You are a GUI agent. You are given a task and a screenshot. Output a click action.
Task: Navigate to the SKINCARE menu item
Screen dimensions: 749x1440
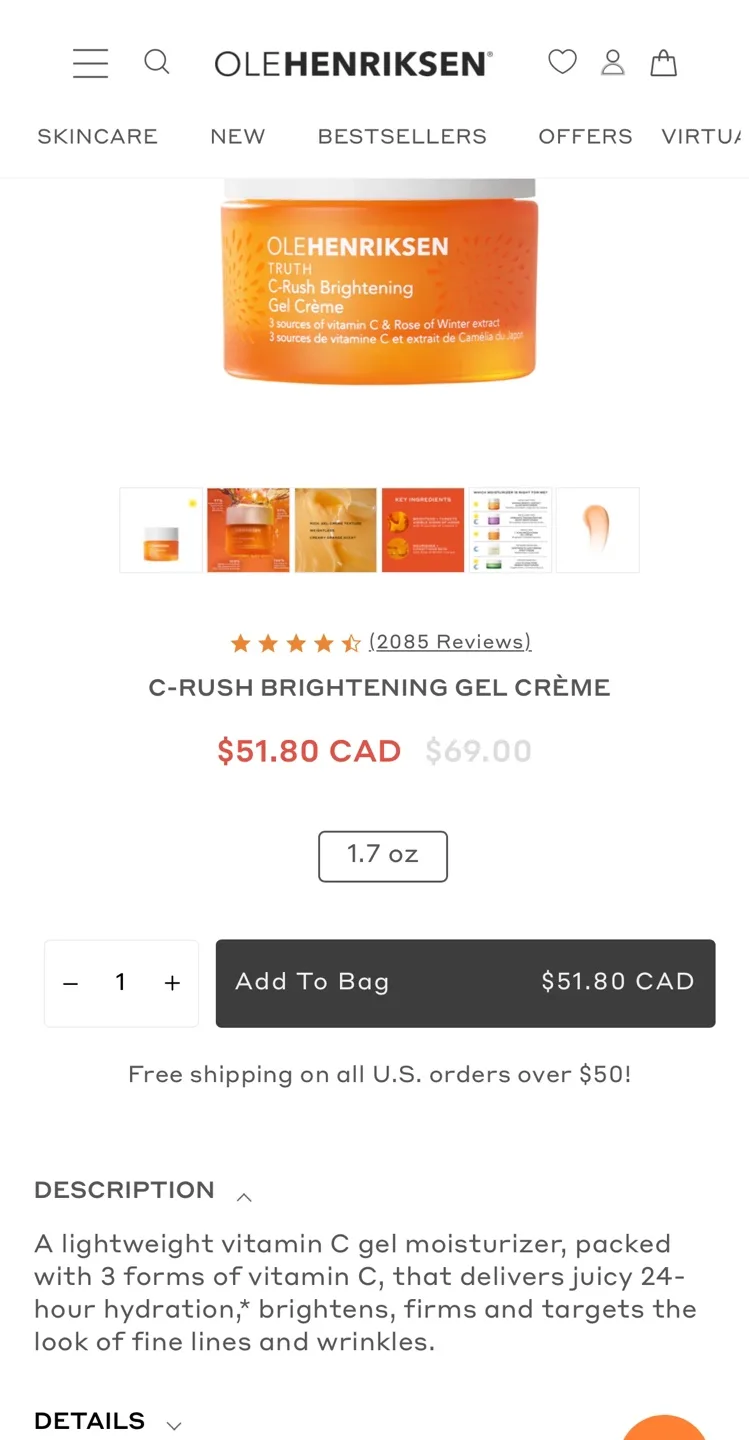(x=97, y=136)
